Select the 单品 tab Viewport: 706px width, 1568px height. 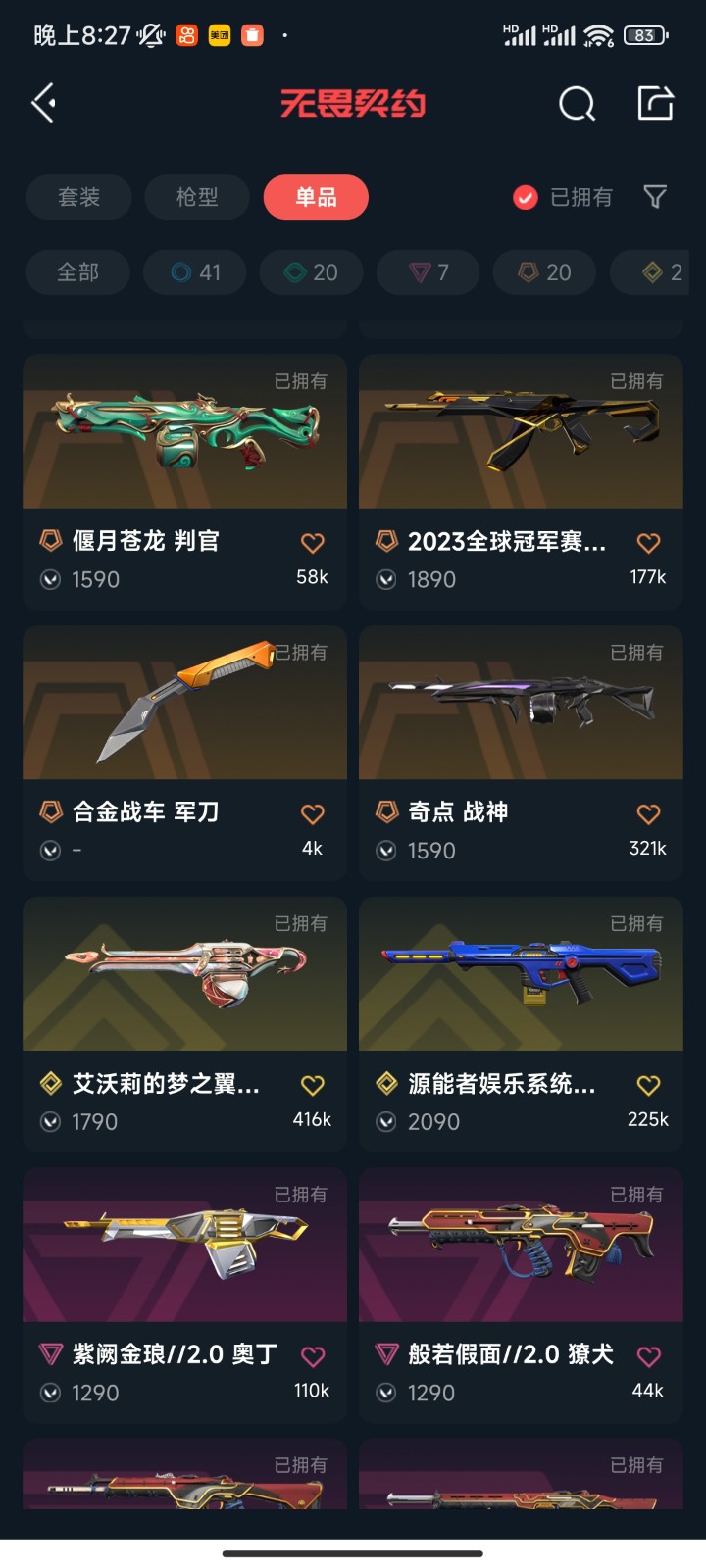click(x=316, y=197)
